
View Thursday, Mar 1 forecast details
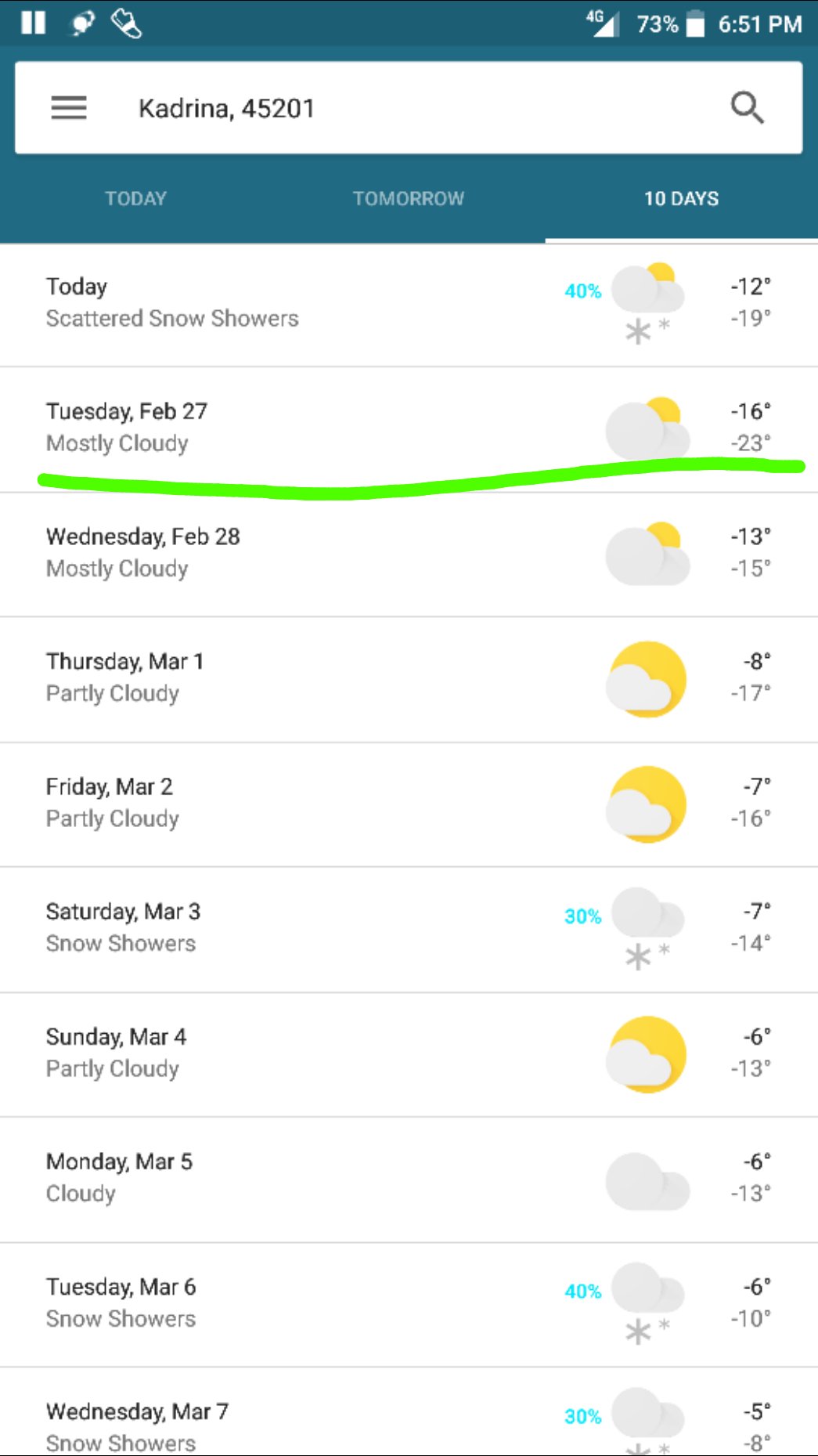pyautogui.click(x=409, y=679)
